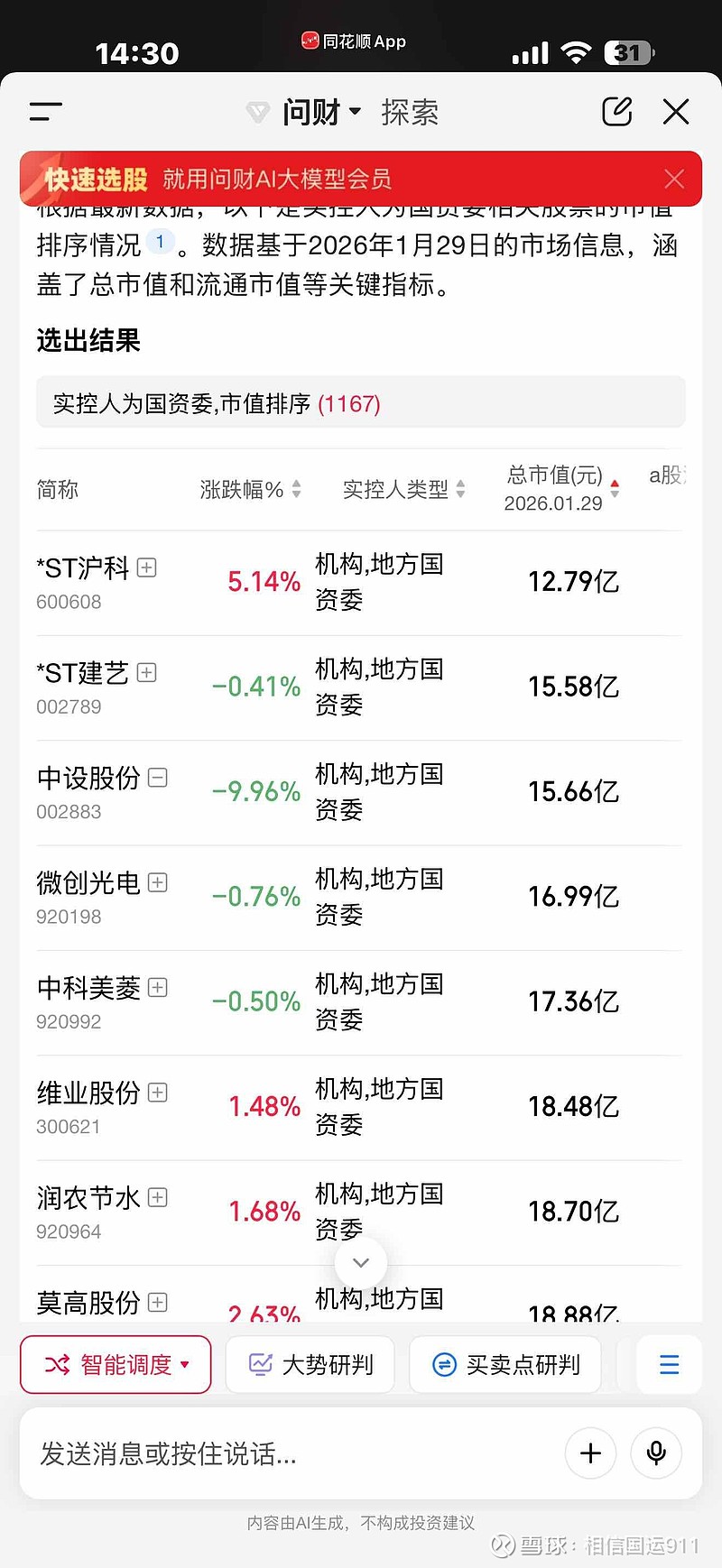Image resolution: width=722 pixels, height=1568 pixels.
Task: Open the list panel icon at bottom right
Action: click(669, 1365)
